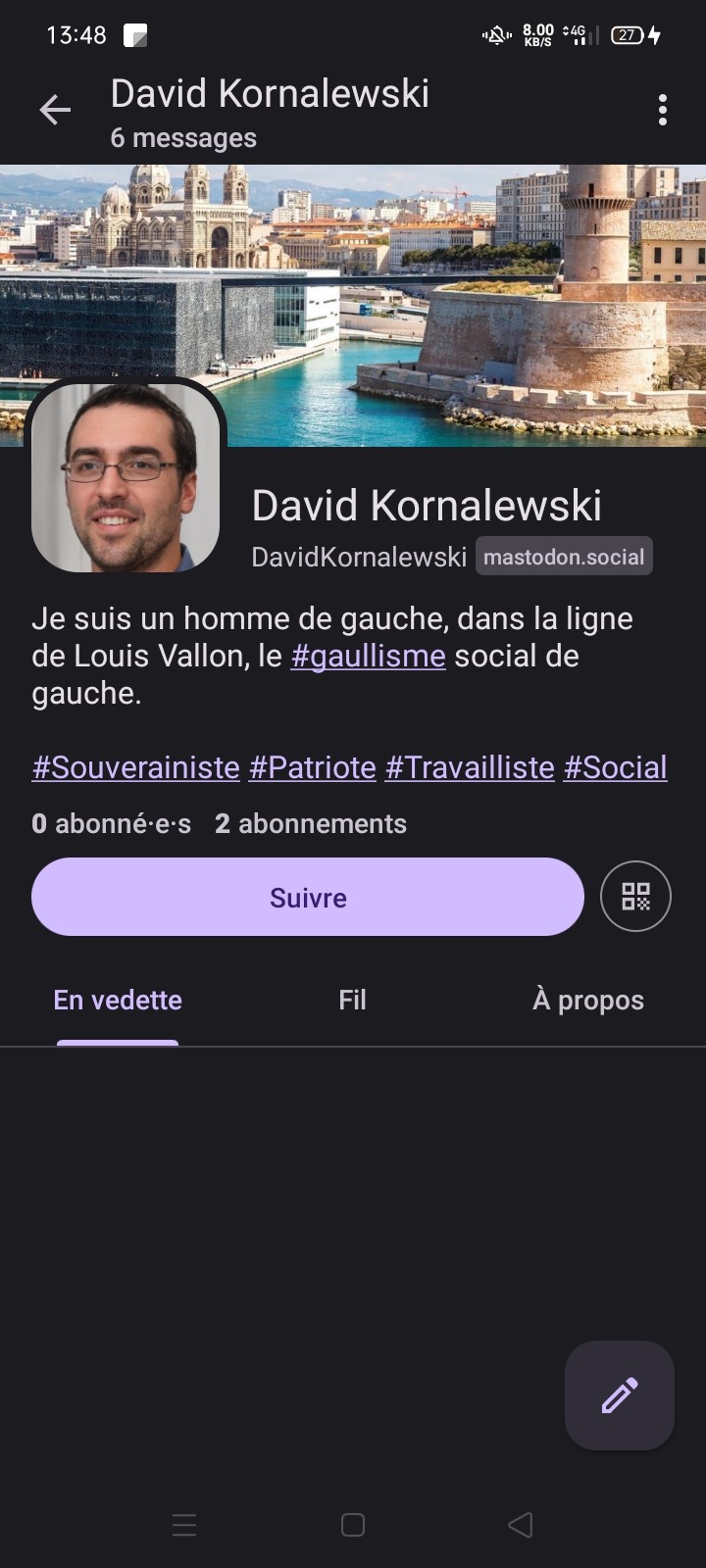Open the #Social hashtag

615,767
